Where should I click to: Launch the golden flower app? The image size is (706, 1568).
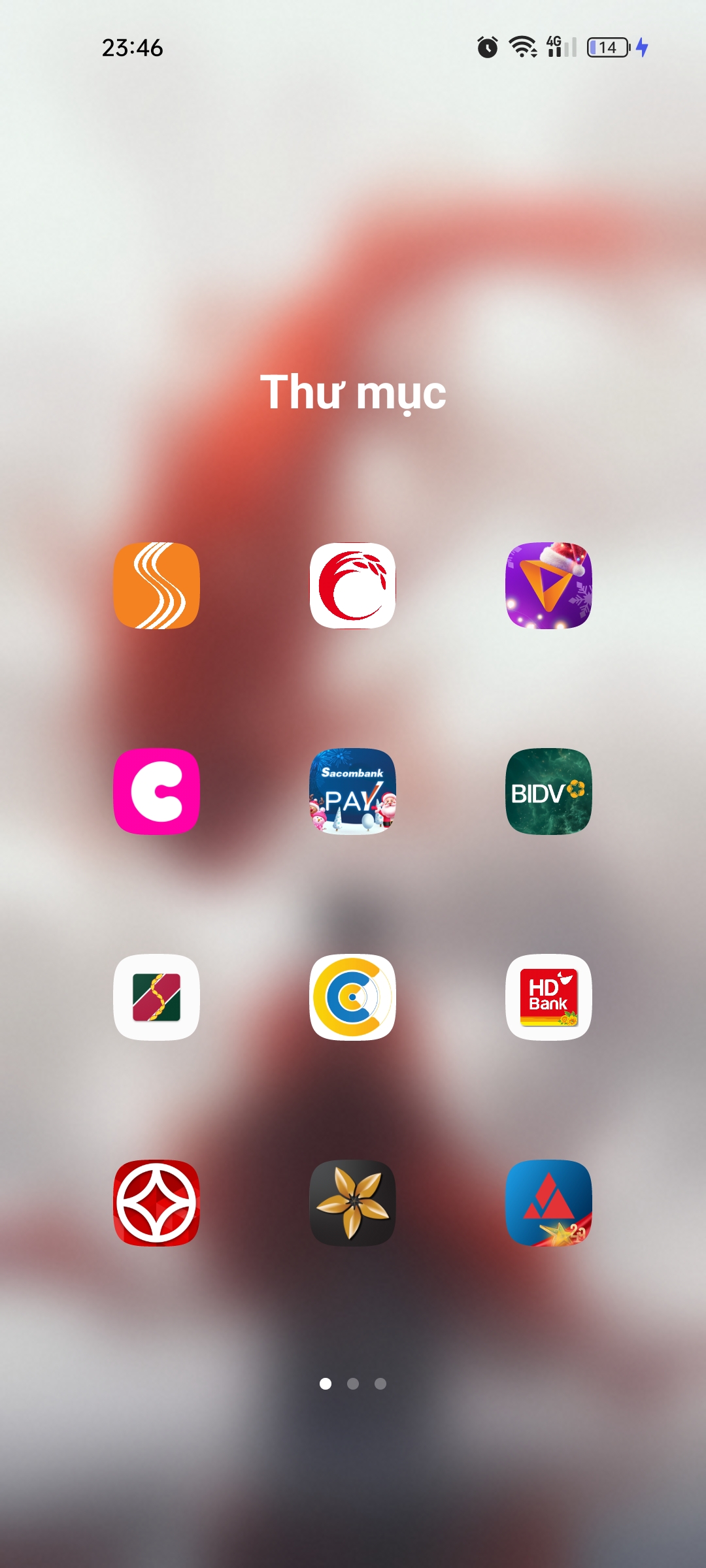pos(352,1203)
